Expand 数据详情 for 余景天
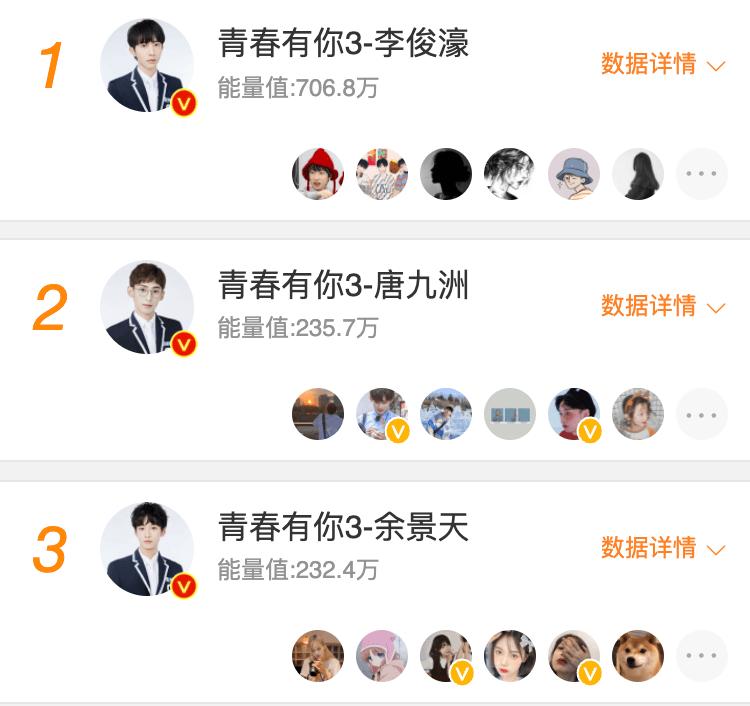The height and width of the screenshot is (706, 750). 662,549
